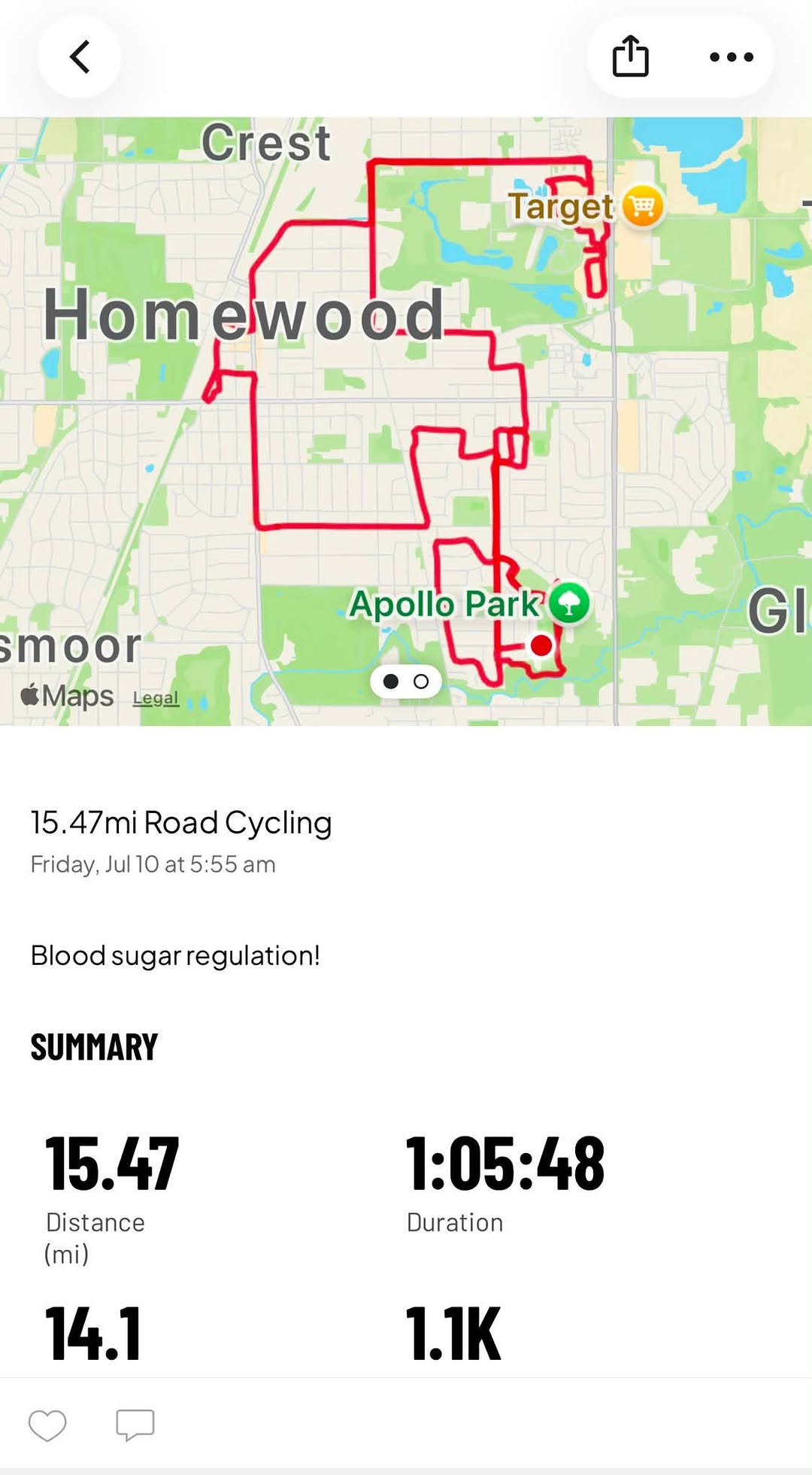Viewport: 812px width, 1475px height.
Task: Open comments with the speech bubble icon
Action: 135,1425
